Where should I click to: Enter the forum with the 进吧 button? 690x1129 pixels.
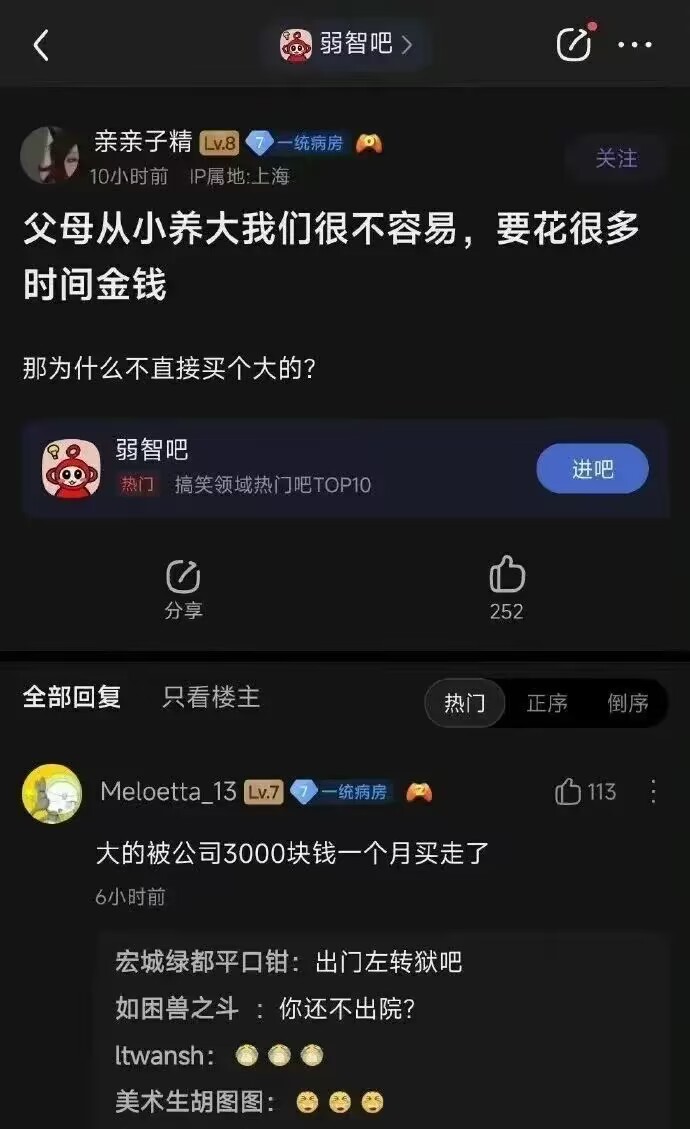coord(592,469)
